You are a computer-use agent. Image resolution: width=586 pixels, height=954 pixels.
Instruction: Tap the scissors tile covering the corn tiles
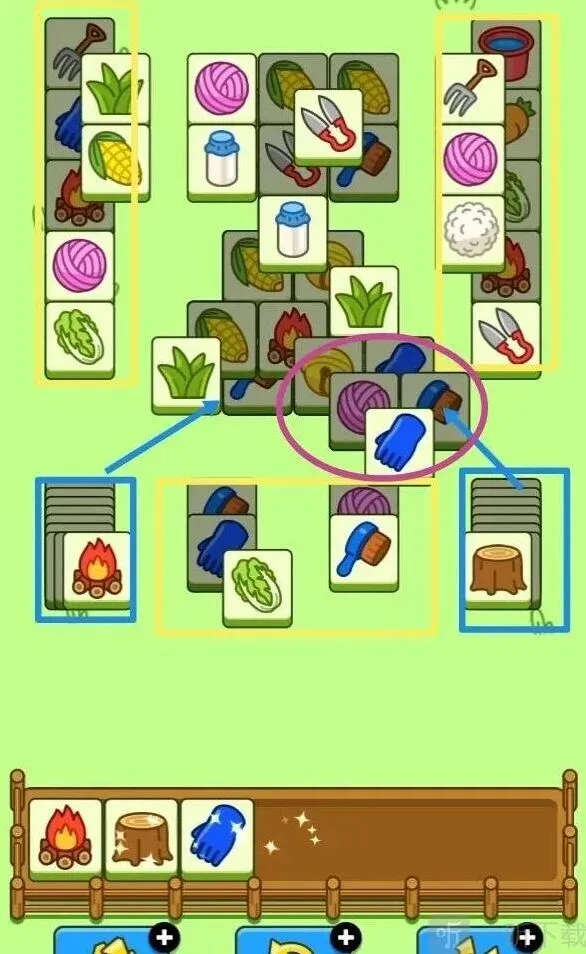point(329,127)
